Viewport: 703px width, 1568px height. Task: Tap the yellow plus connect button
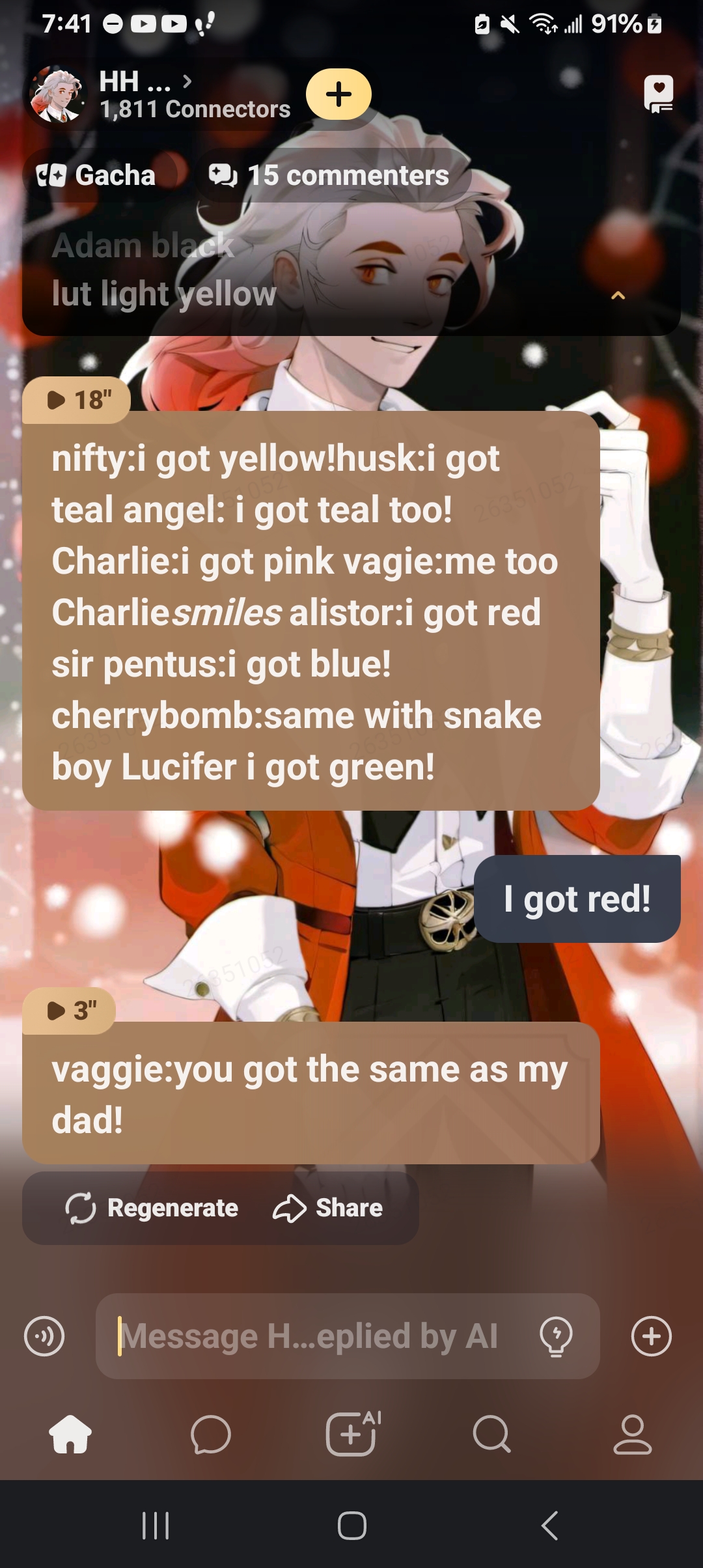coord(338,94)
